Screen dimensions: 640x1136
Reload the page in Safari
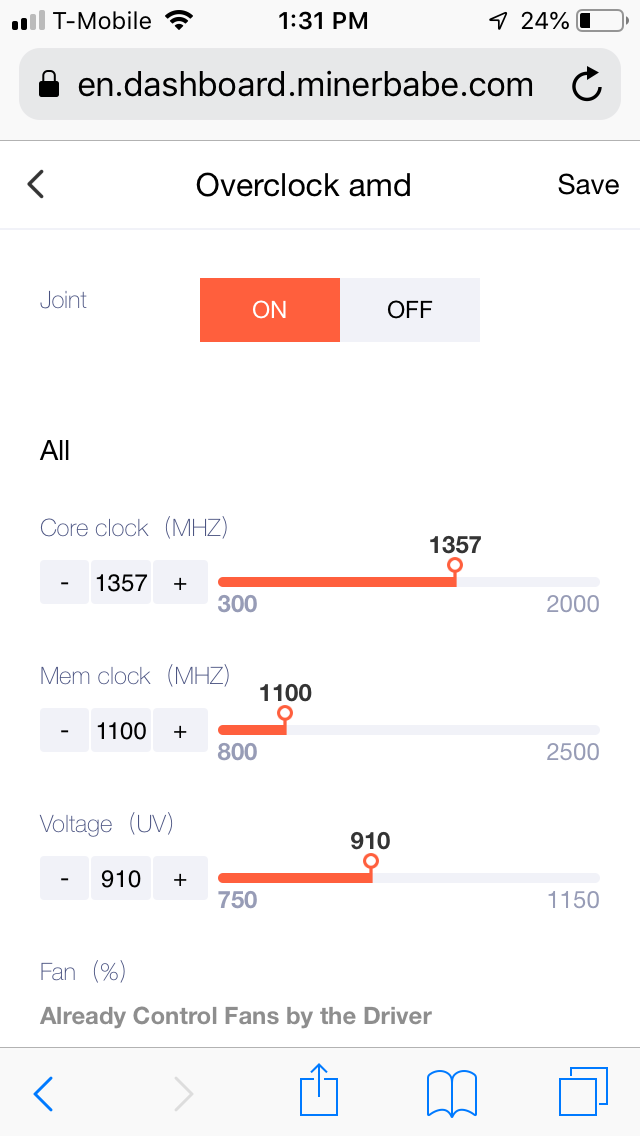point(587,85)
